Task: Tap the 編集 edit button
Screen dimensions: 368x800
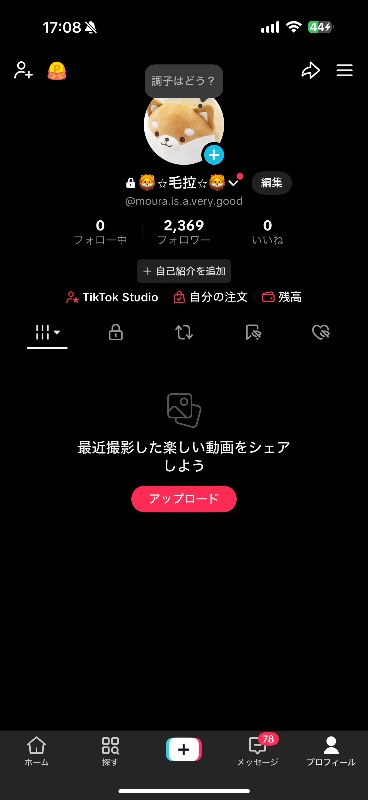Action: pos(272,183)
